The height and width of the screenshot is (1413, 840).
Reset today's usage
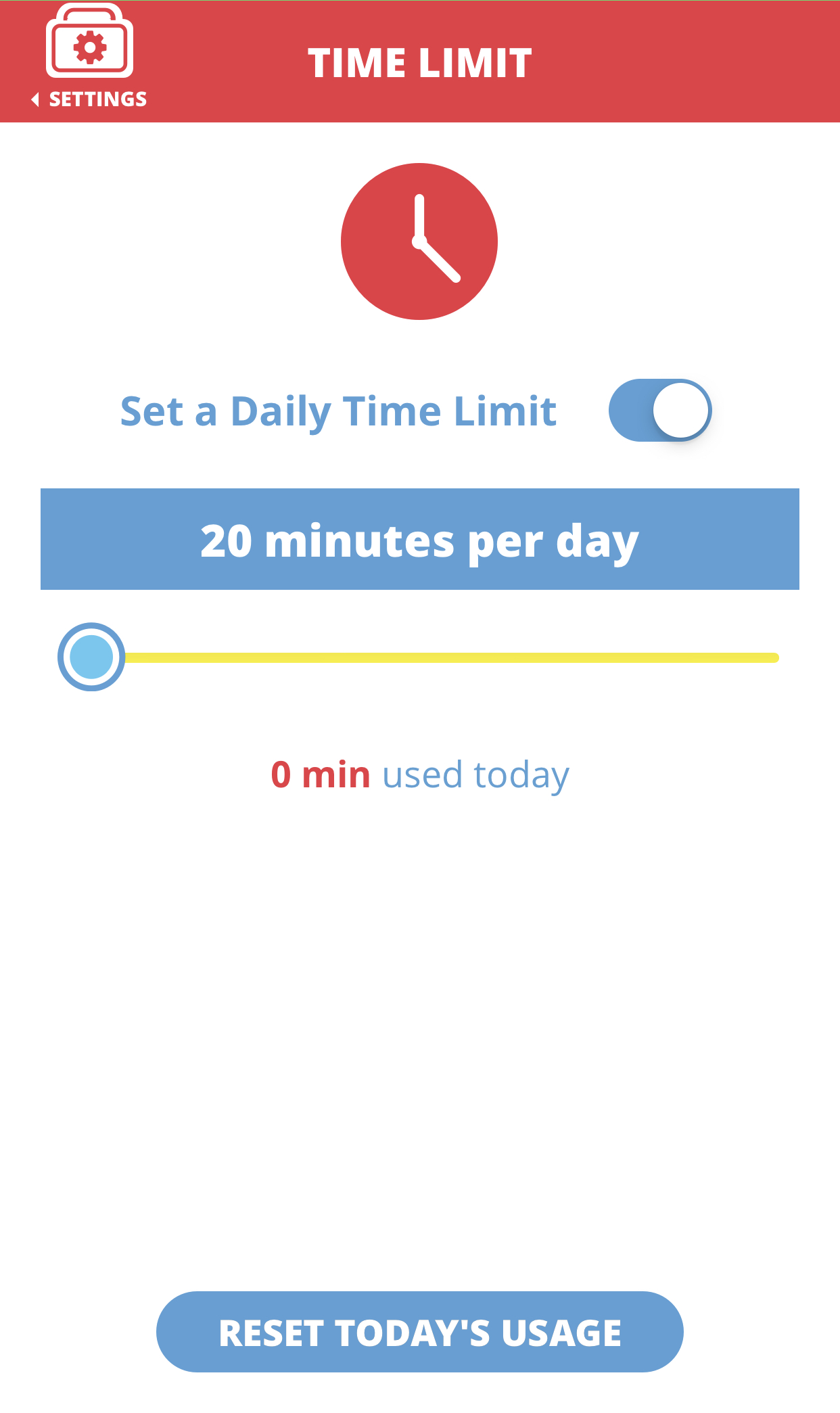point(419,1332)
